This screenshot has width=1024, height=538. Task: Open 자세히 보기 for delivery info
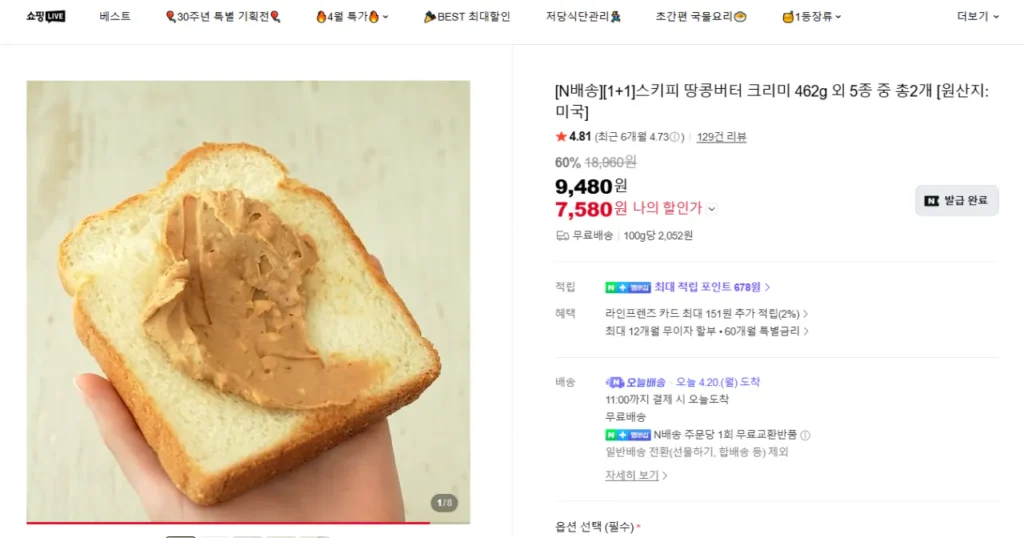(636, 476)
